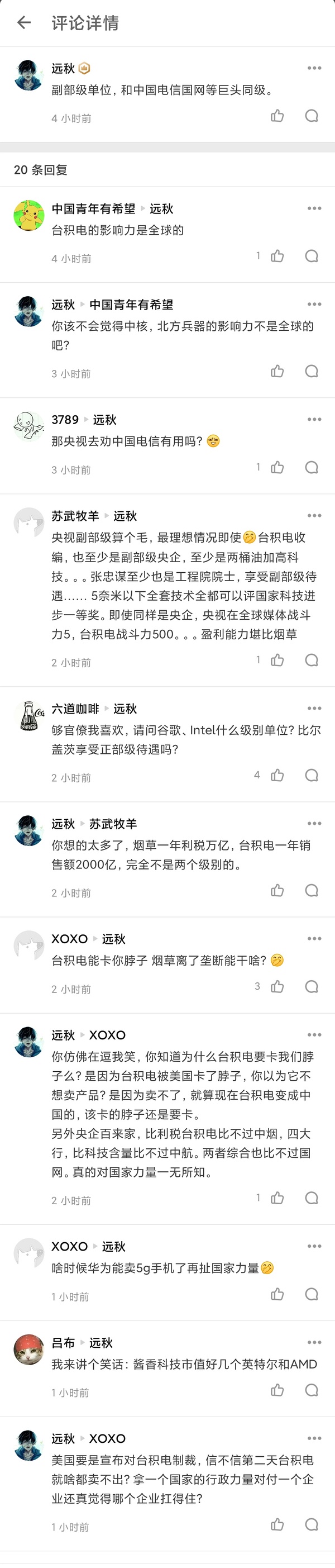Reply to 3789's comment about 央视
The width and height of the screenshot is (335, 1568).
[x=312, y=468]
